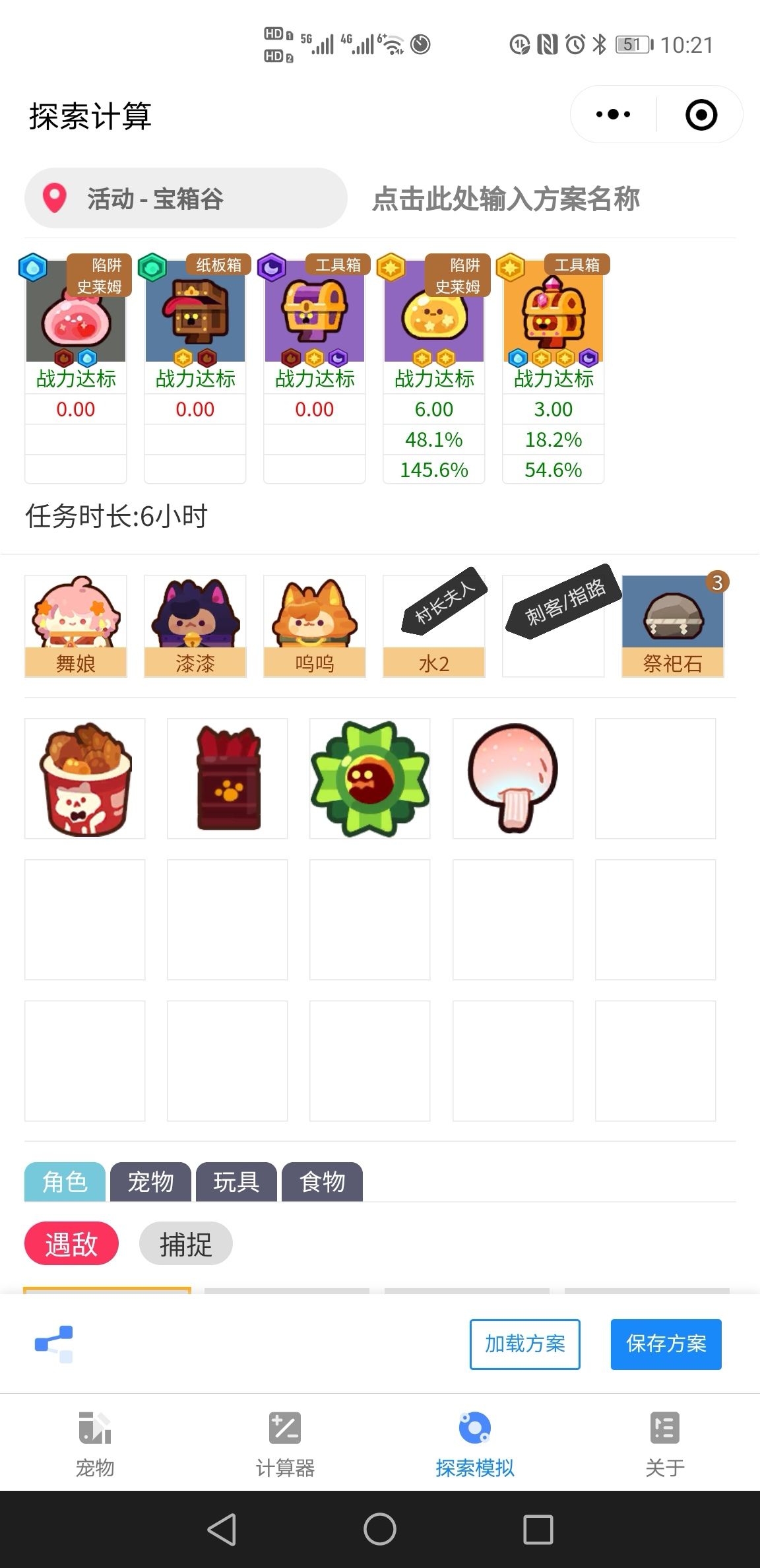Toggle the 祭祀石 slot with badge 3
Screen dimensions: 760x1568
(672, 626)
